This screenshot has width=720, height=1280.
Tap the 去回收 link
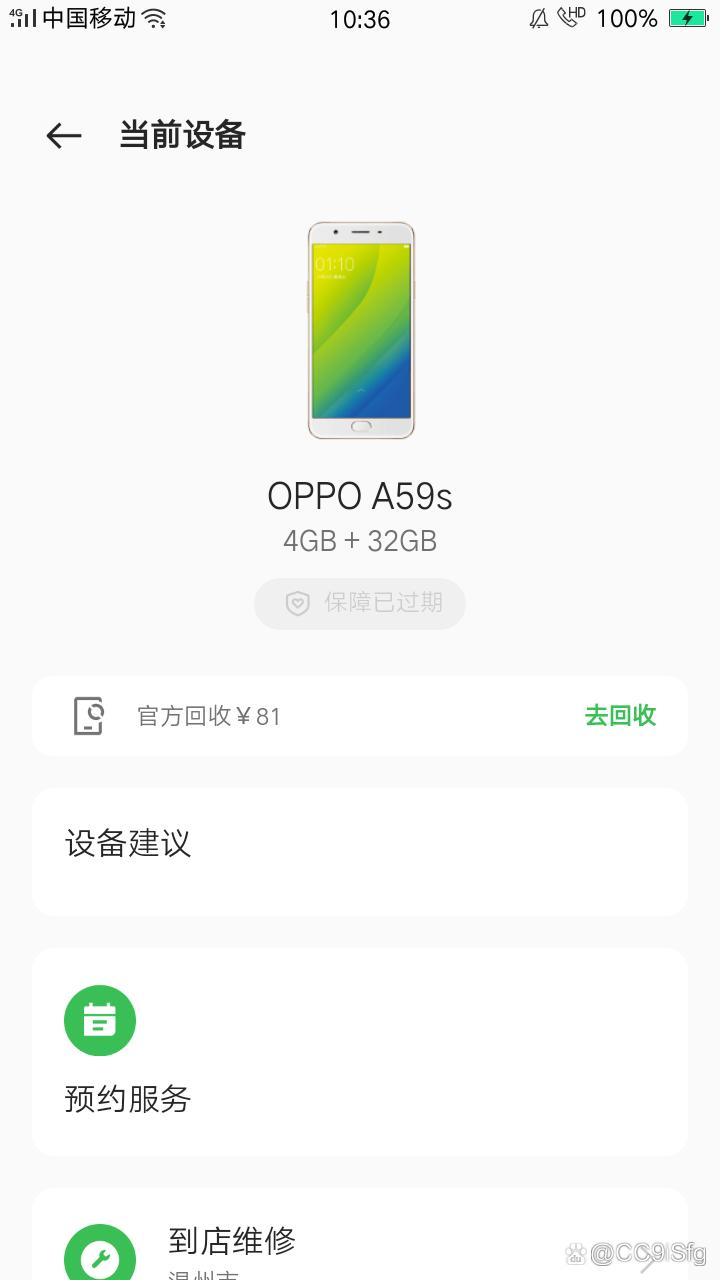point(619,716)
